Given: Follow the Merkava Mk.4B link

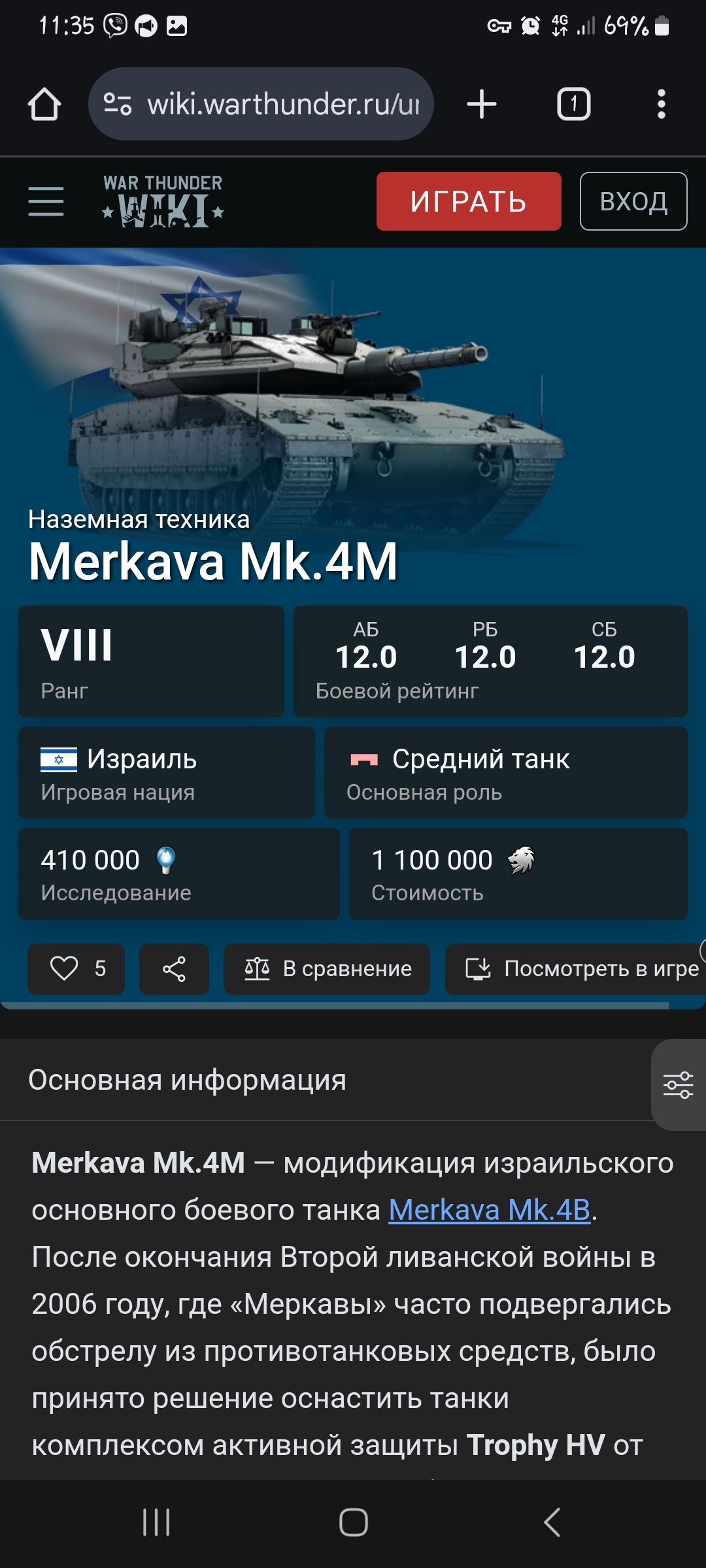Looking at the screenshot, I should 490,1210.
